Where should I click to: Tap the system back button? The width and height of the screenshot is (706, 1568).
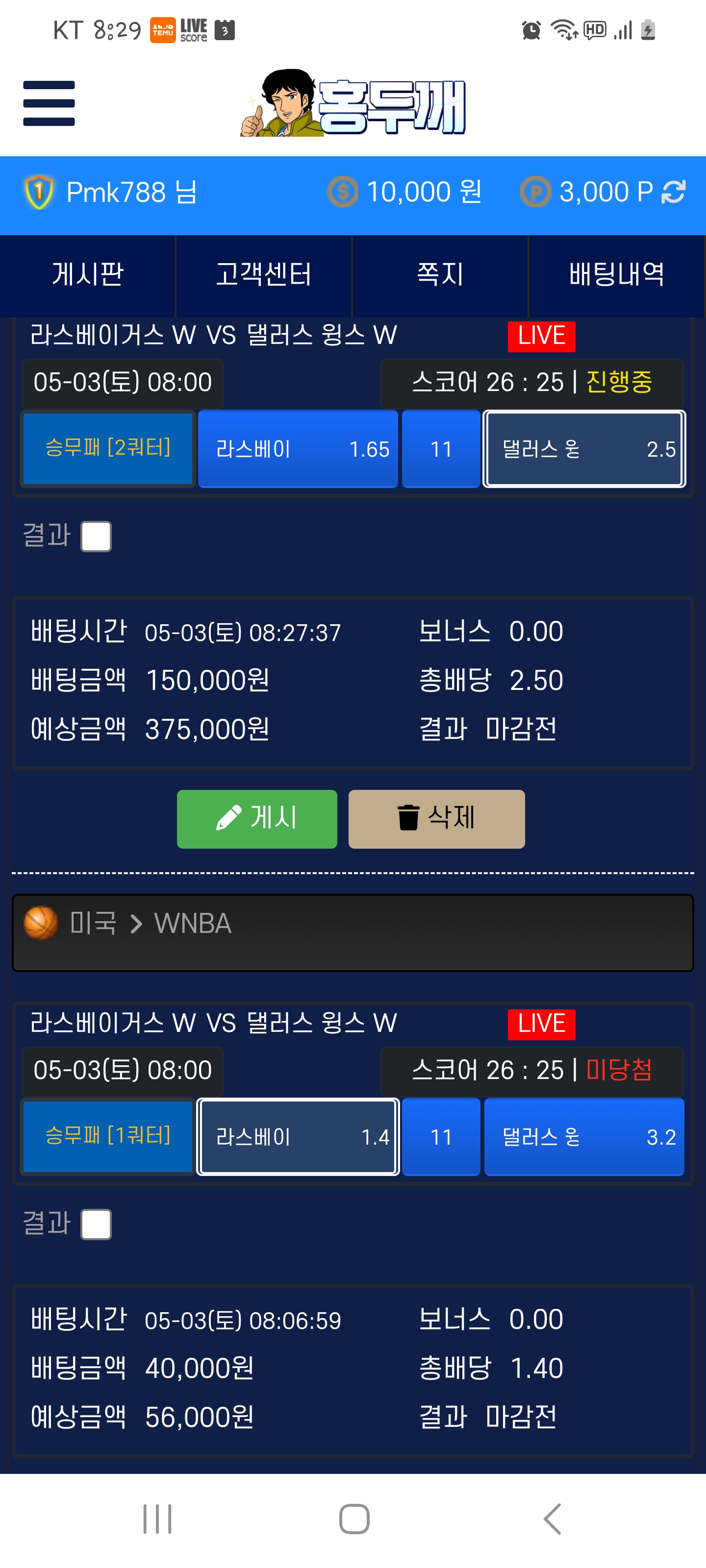[x=552, y=1519]
